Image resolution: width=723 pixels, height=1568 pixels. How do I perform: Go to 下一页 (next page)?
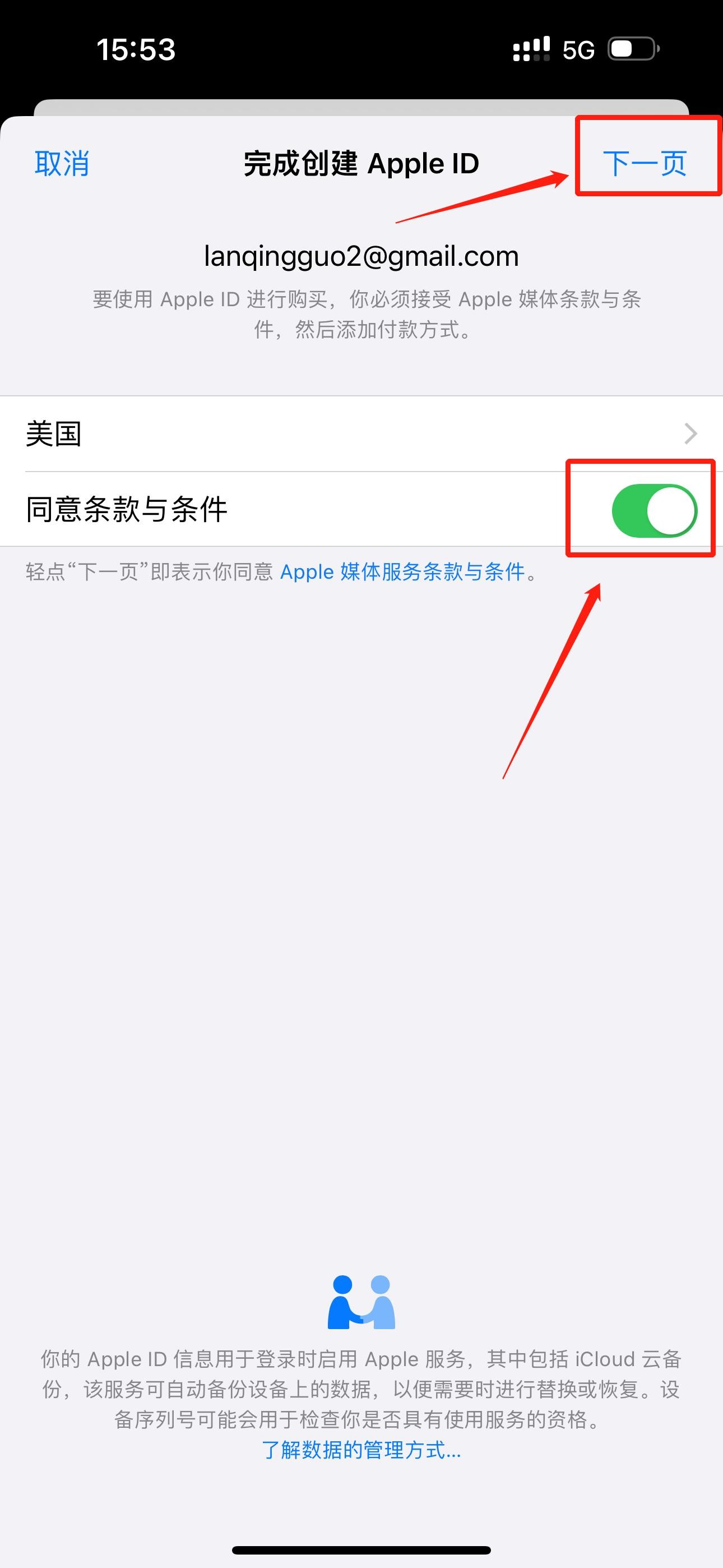coord(645,164)
